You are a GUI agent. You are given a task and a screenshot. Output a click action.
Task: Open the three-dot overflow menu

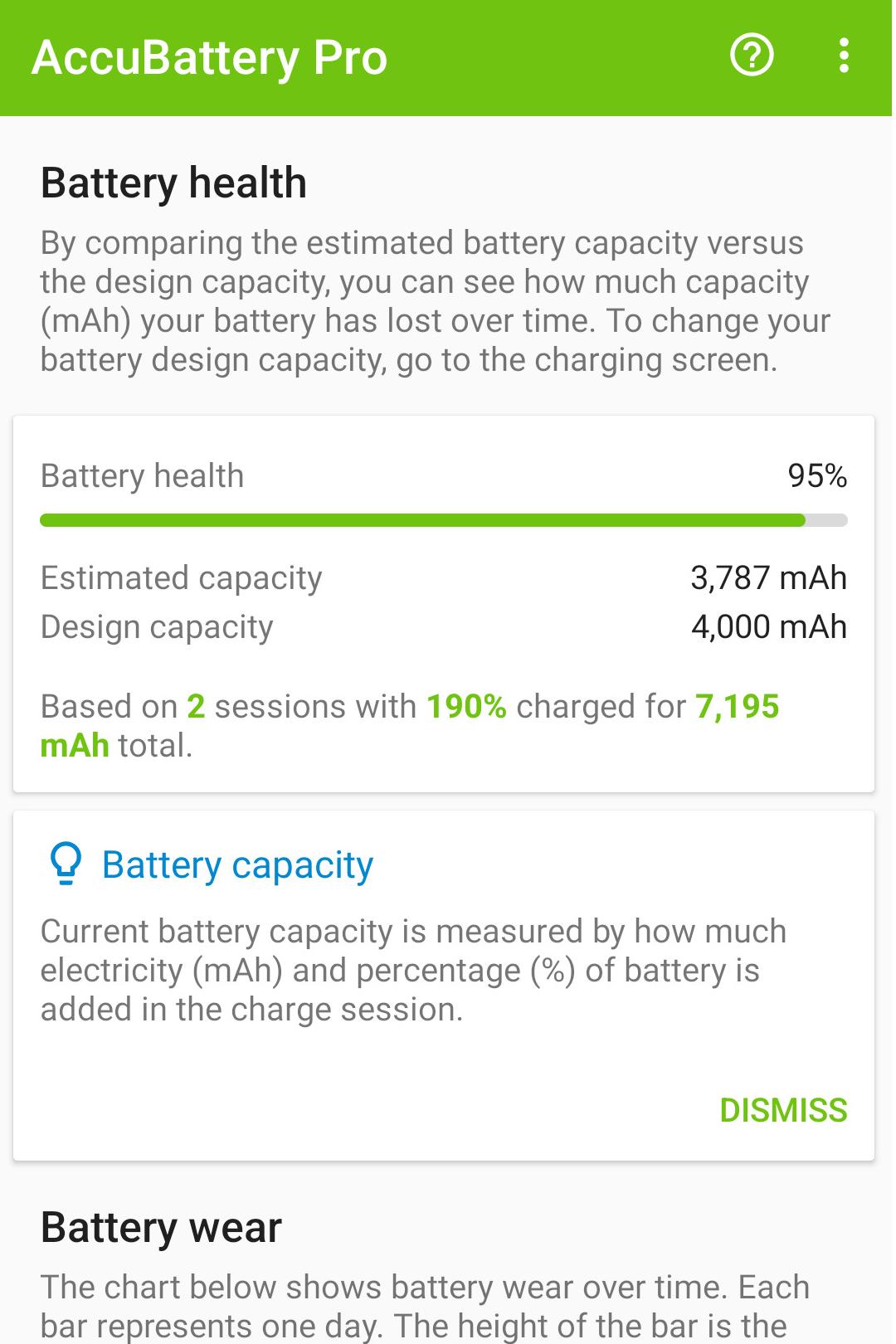pos(844,56)
